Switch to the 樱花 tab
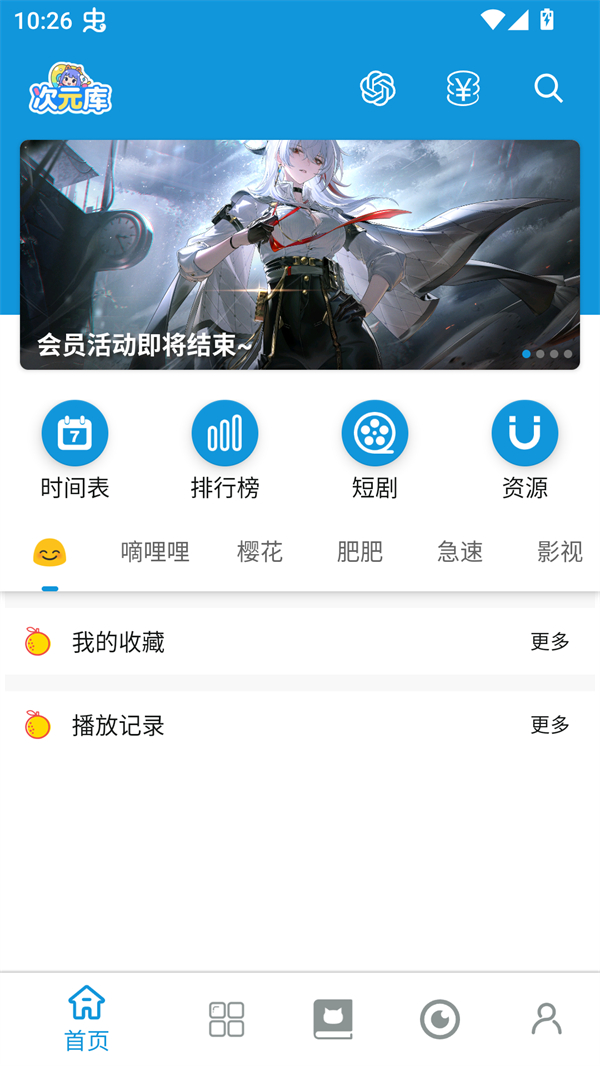 [260, 552]
